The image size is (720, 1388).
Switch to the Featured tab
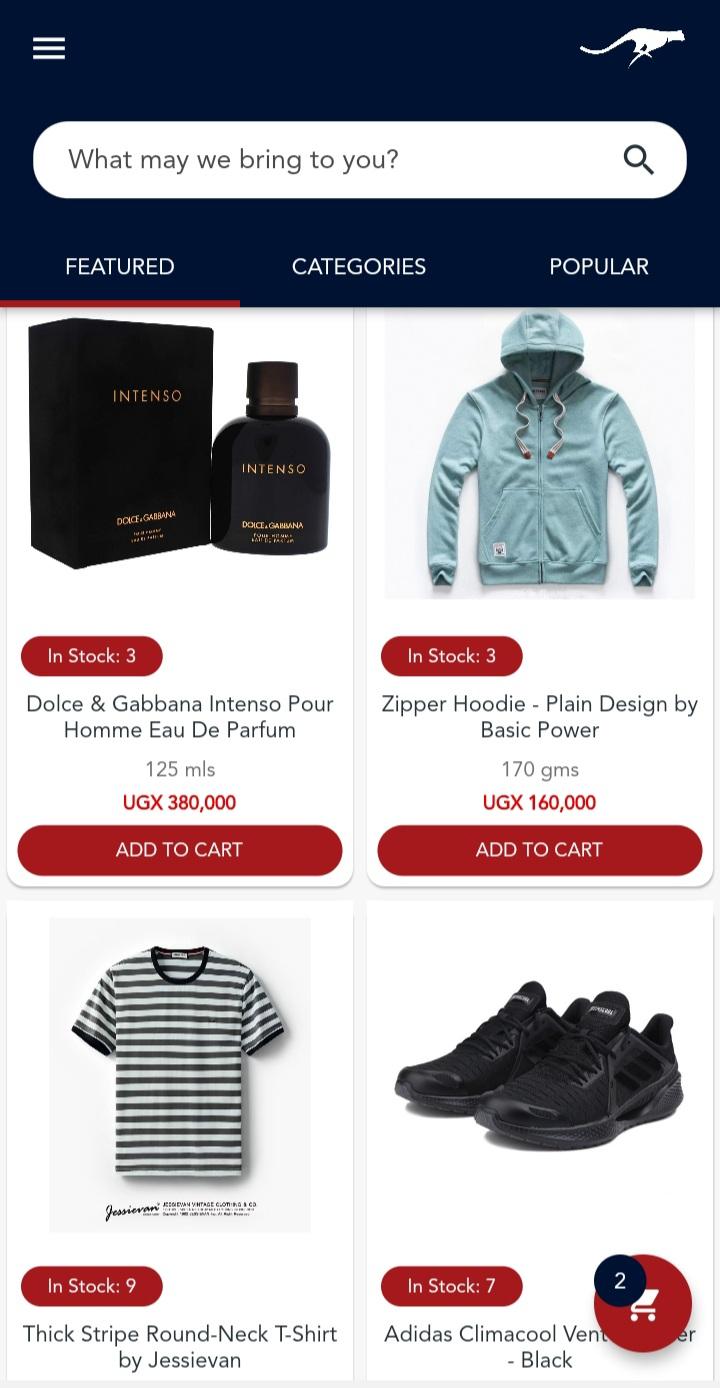pyautogui.click(x=120, y=267)
